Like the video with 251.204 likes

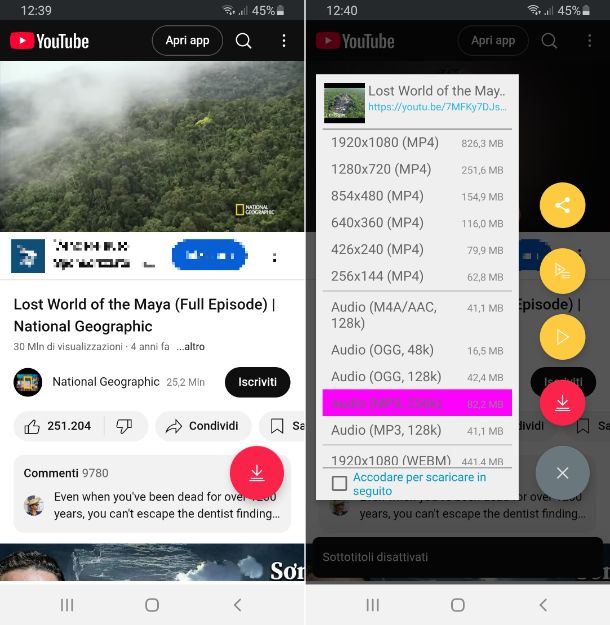pyautogui.click(x=59, y=426)
